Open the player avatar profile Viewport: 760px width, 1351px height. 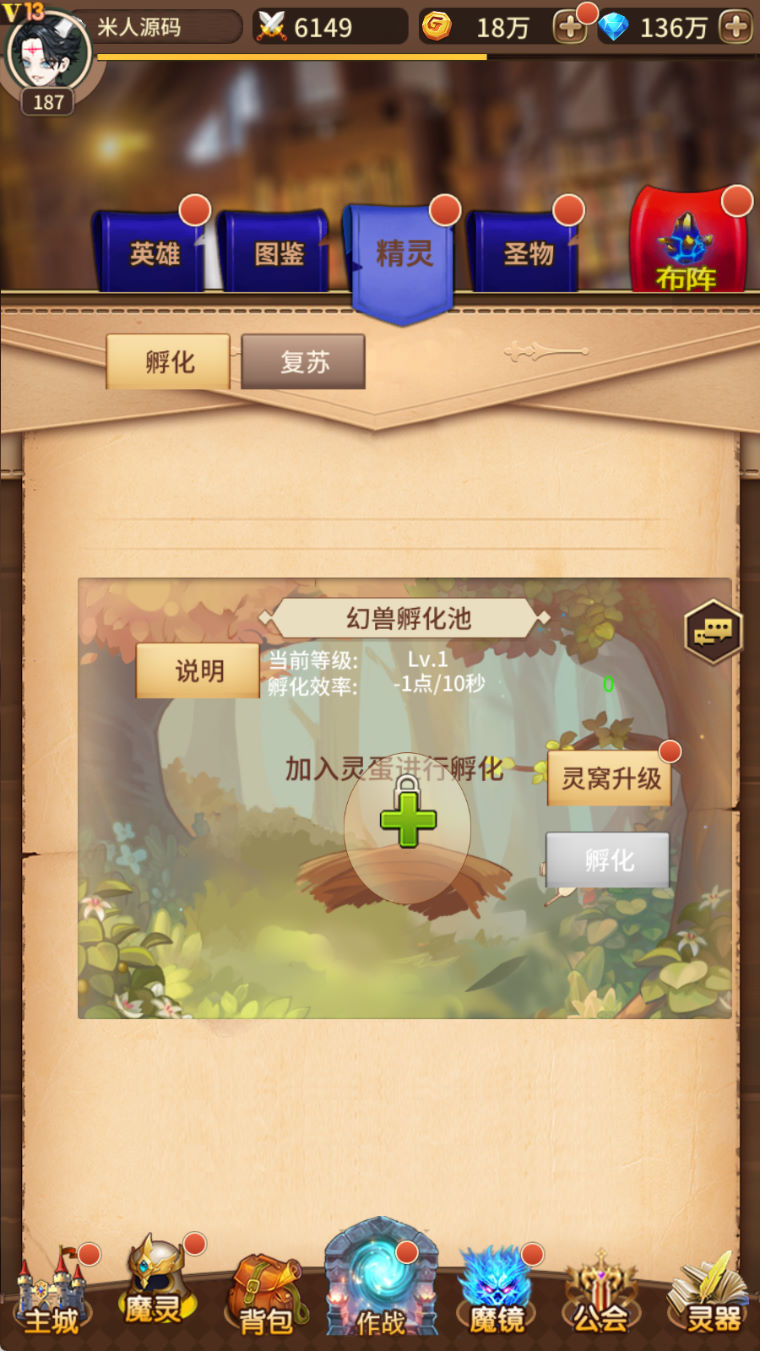click(x=47, y=52)
